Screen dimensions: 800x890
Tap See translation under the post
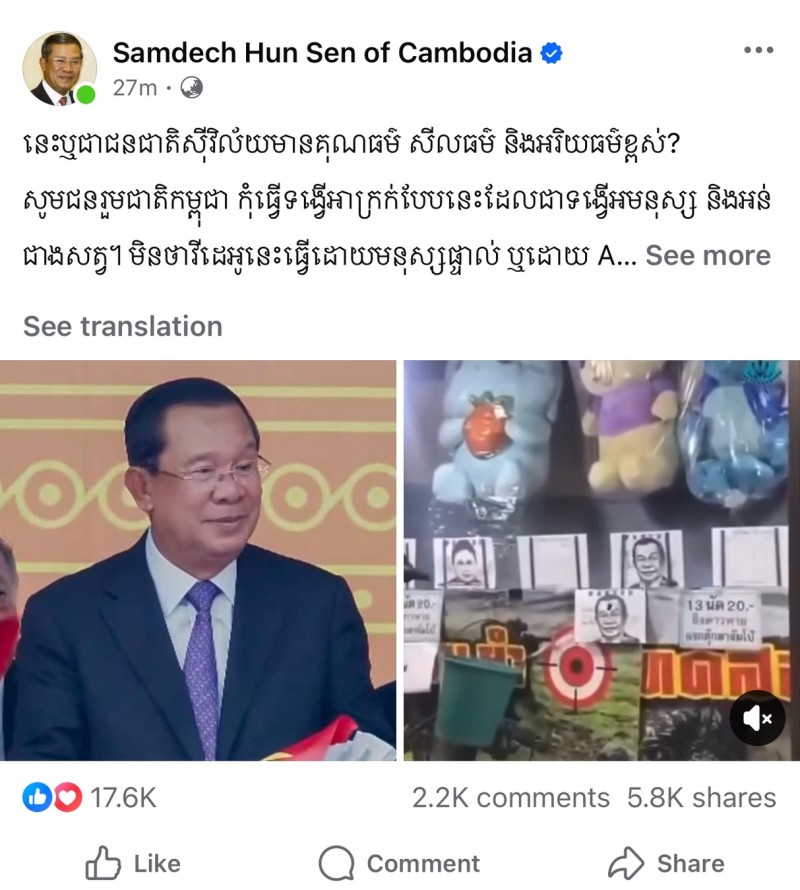(122, 326)
